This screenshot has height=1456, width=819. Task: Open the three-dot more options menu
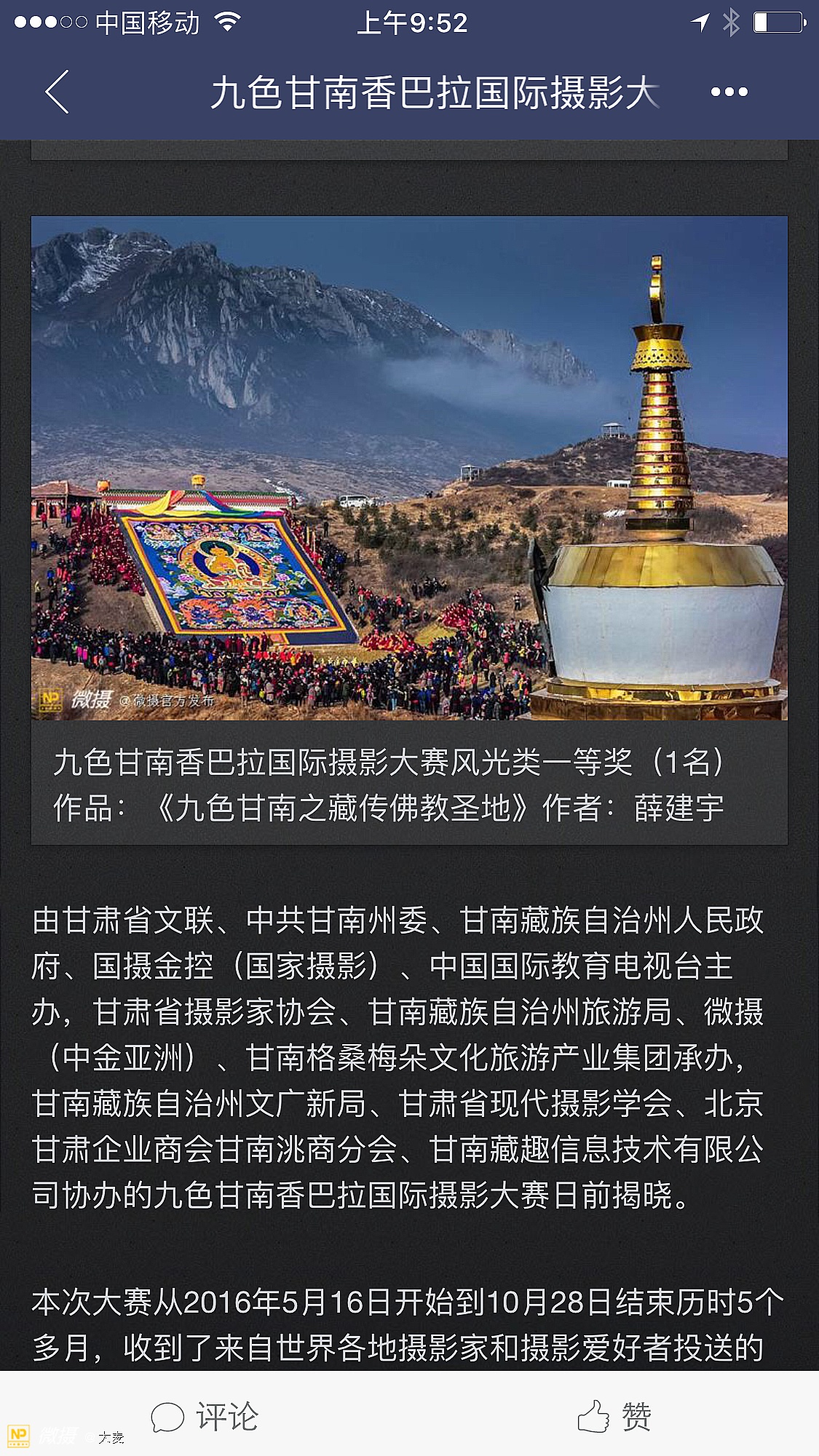click(729, 92)
